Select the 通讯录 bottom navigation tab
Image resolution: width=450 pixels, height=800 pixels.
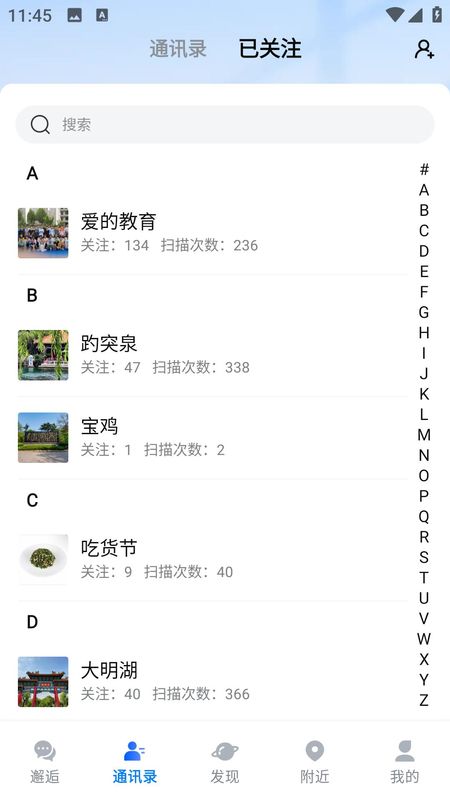coord(135,762)
